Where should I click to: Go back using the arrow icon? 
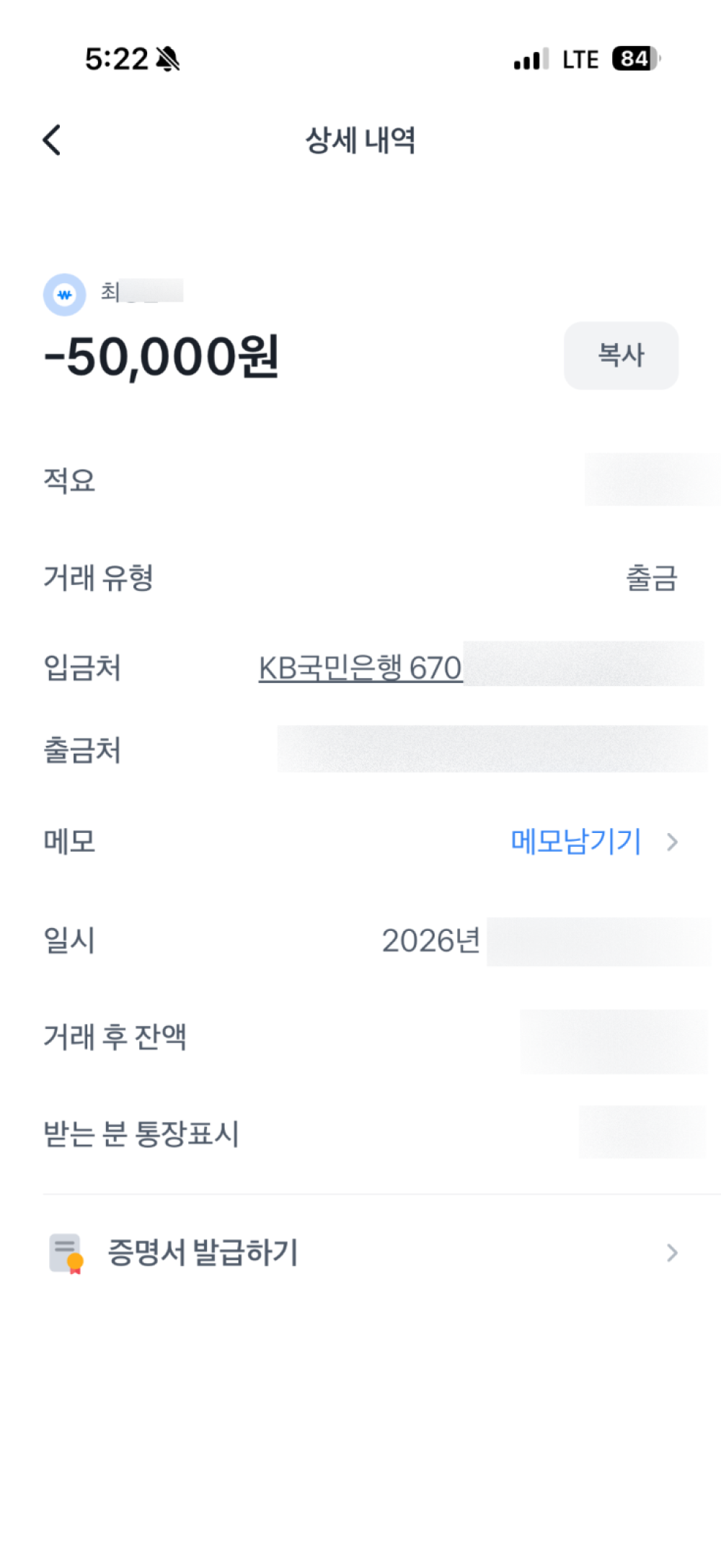(51, 140)
